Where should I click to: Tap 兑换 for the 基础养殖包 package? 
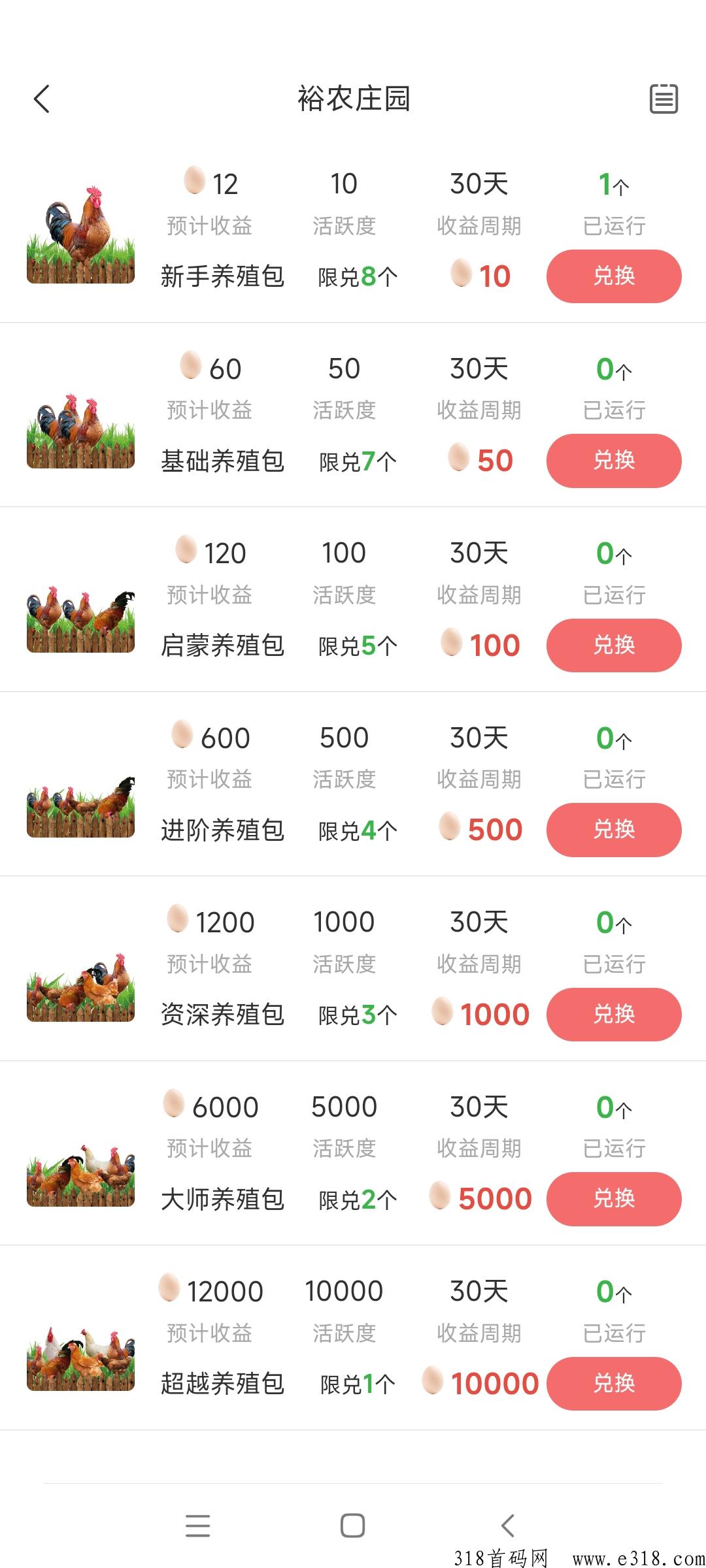pos(613,461)
